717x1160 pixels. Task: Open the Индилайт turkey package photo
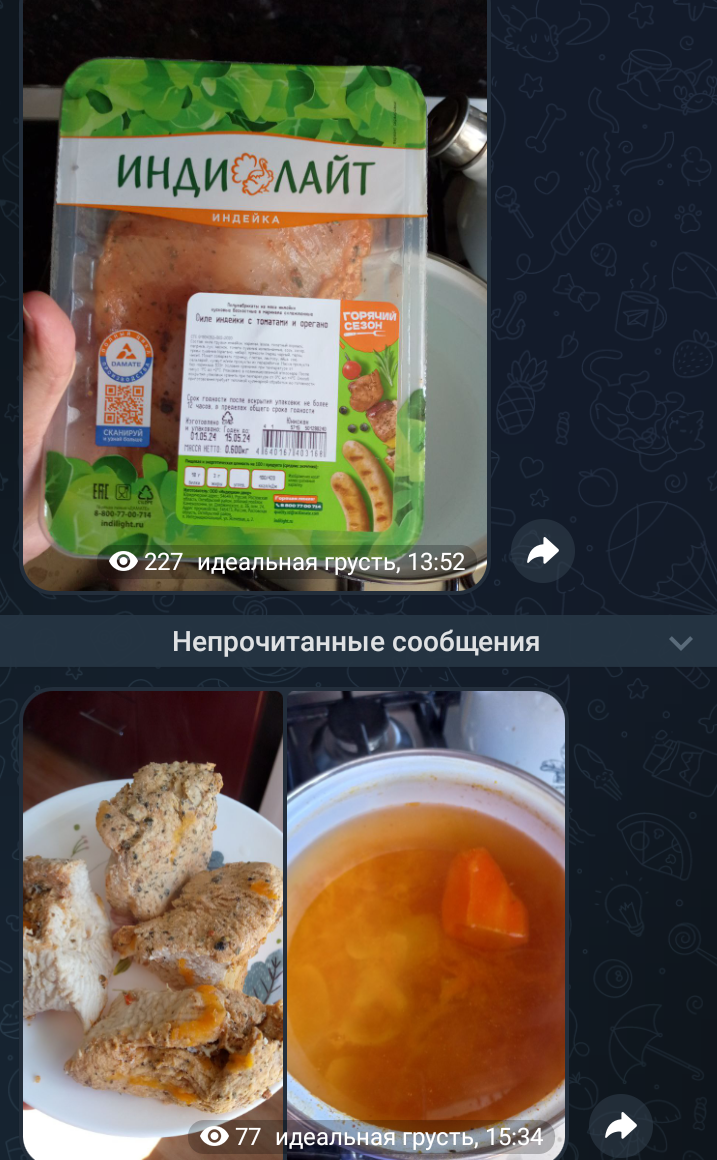coord(255,296)
